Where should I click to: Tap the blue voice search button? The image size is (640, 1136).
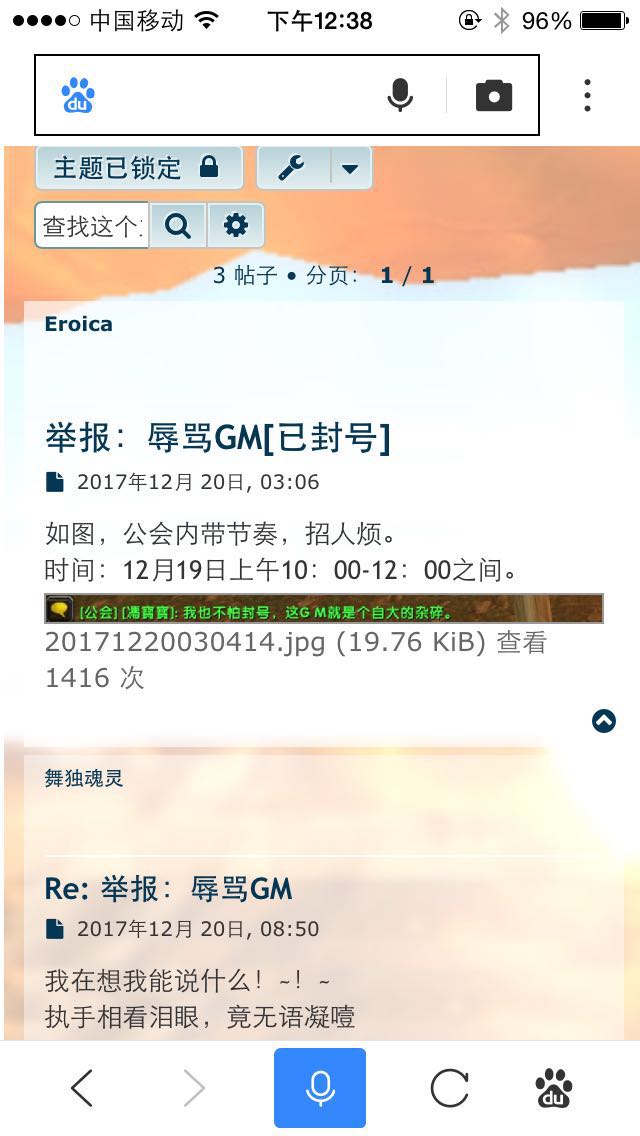point(320,1088)
